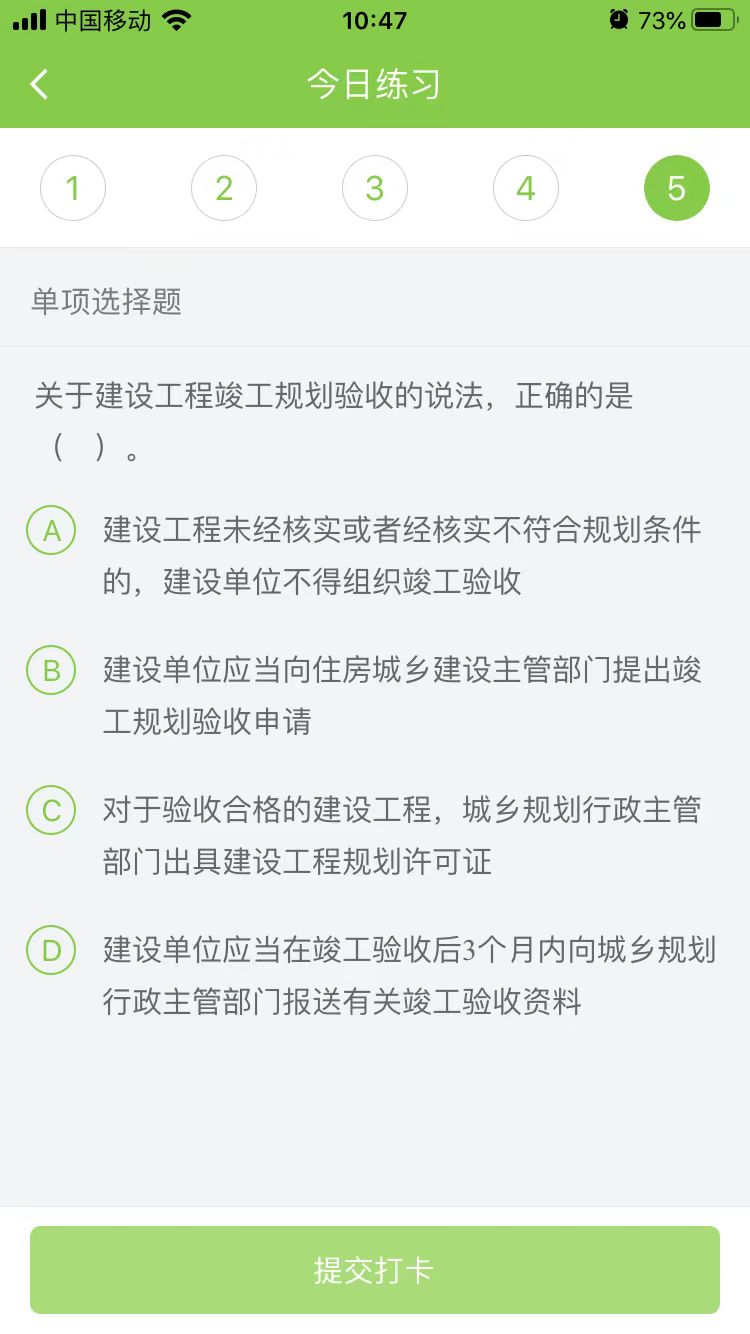Choose answer option C
The width and height of the screenshot is (750, 1334).
52,810
